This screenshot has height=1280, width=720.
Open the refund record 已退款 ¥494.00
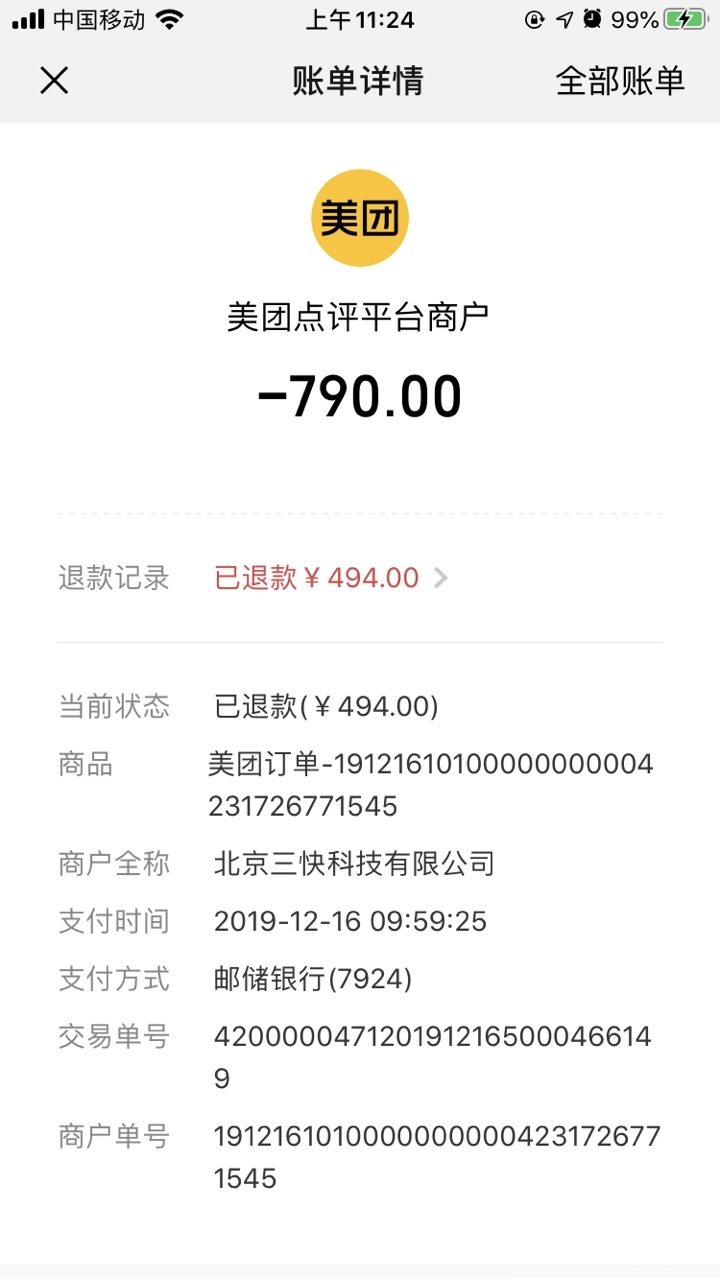pos(330,578)
